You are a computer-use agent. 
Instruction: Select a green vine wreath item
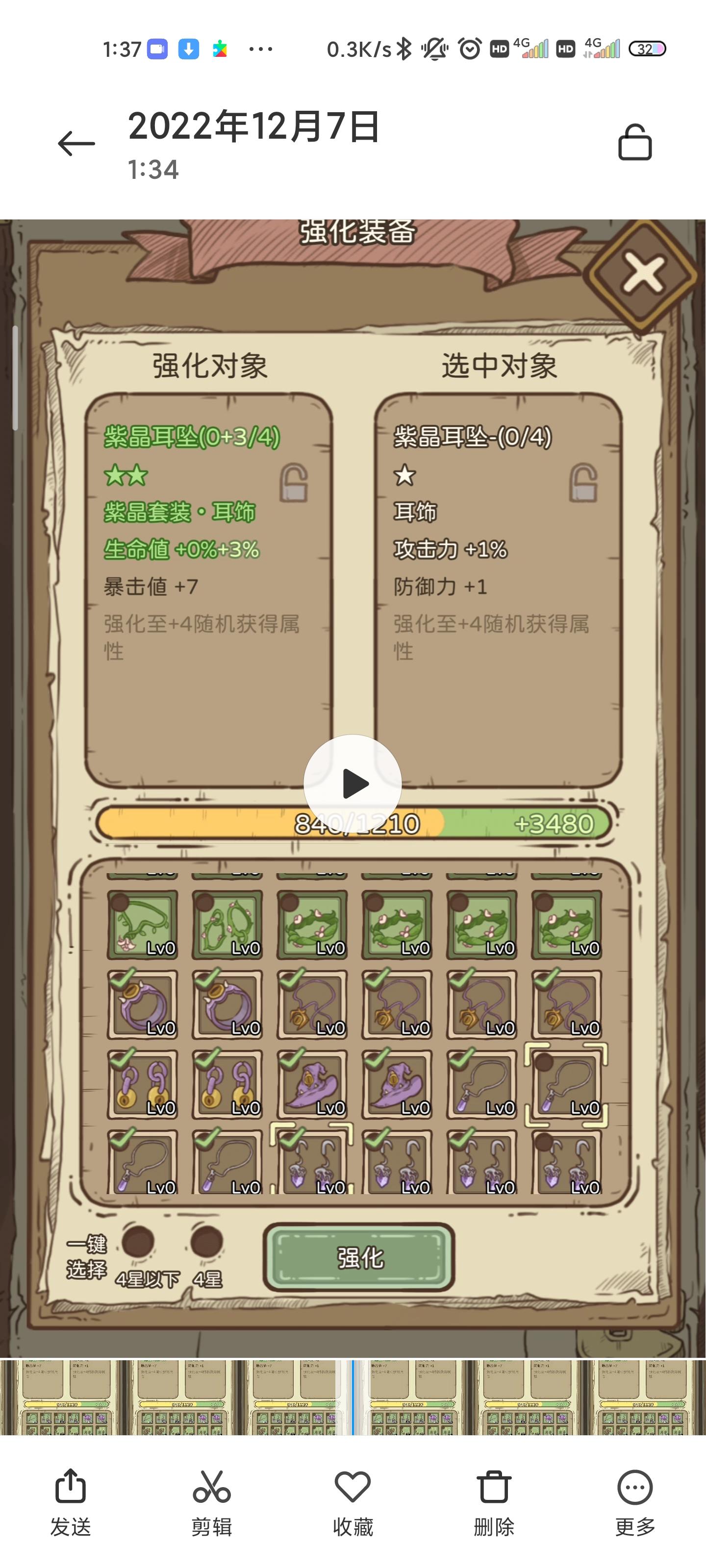tap(311, 925)
